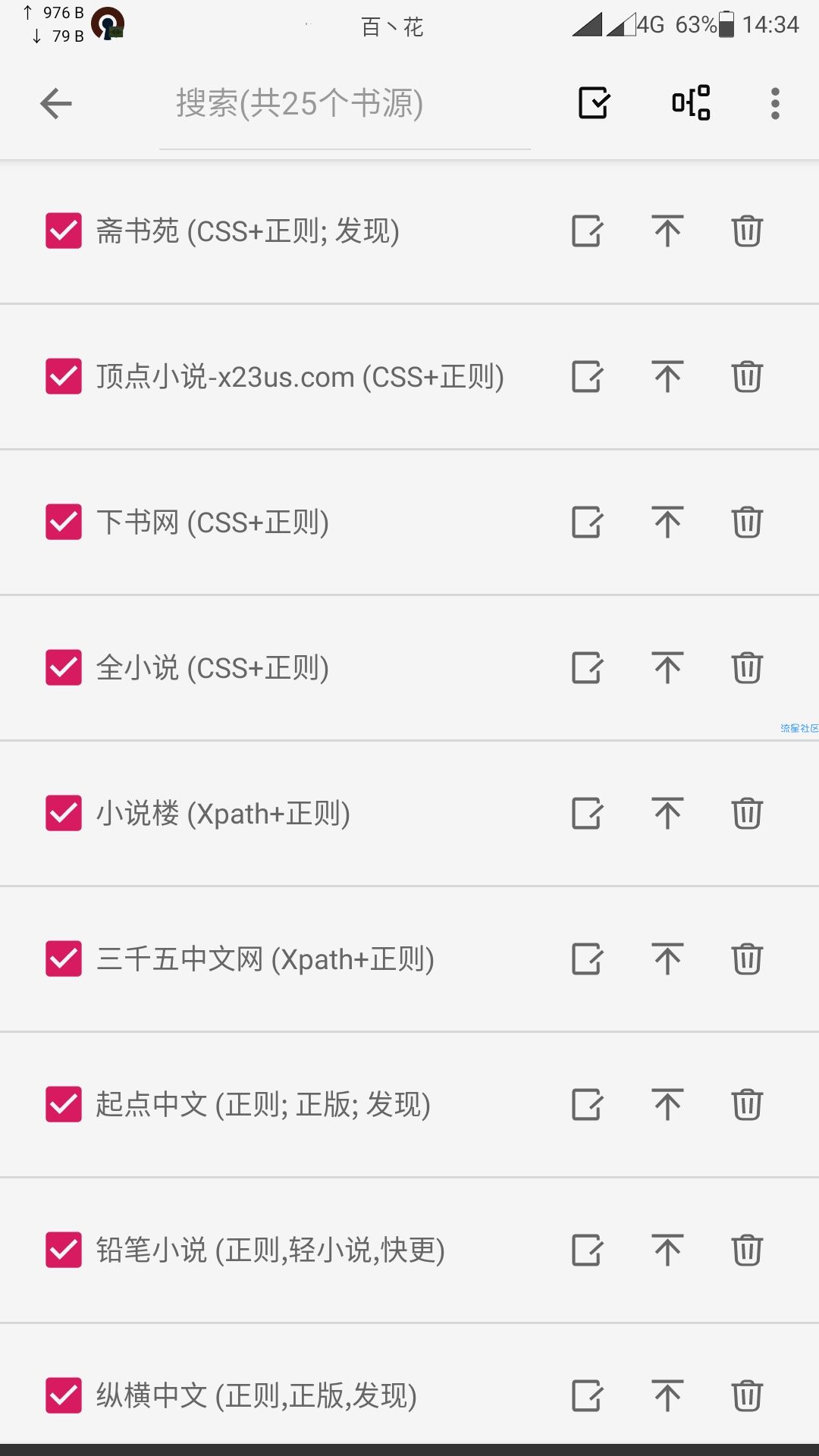The height and width of the screenshot is (1456, 819).
Task: Edit the 小说楼 book source
Action: tap(588, 814)
